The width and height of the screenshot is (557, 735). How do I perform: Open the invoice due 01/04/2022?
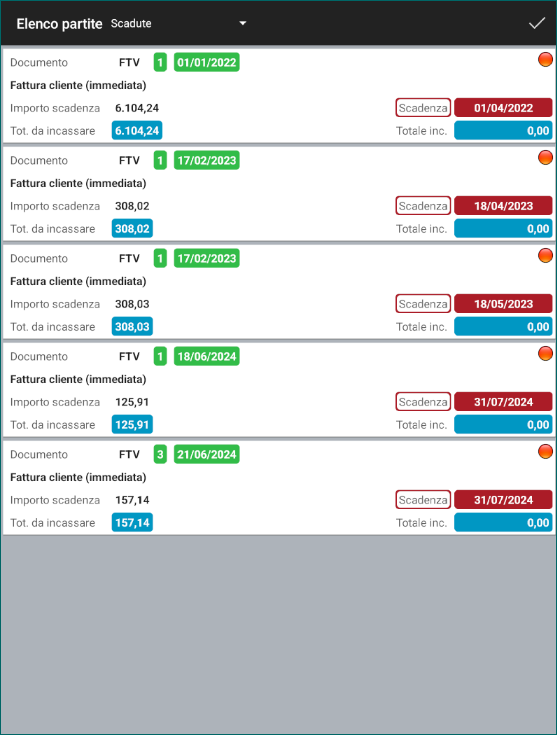click(279, 96)
